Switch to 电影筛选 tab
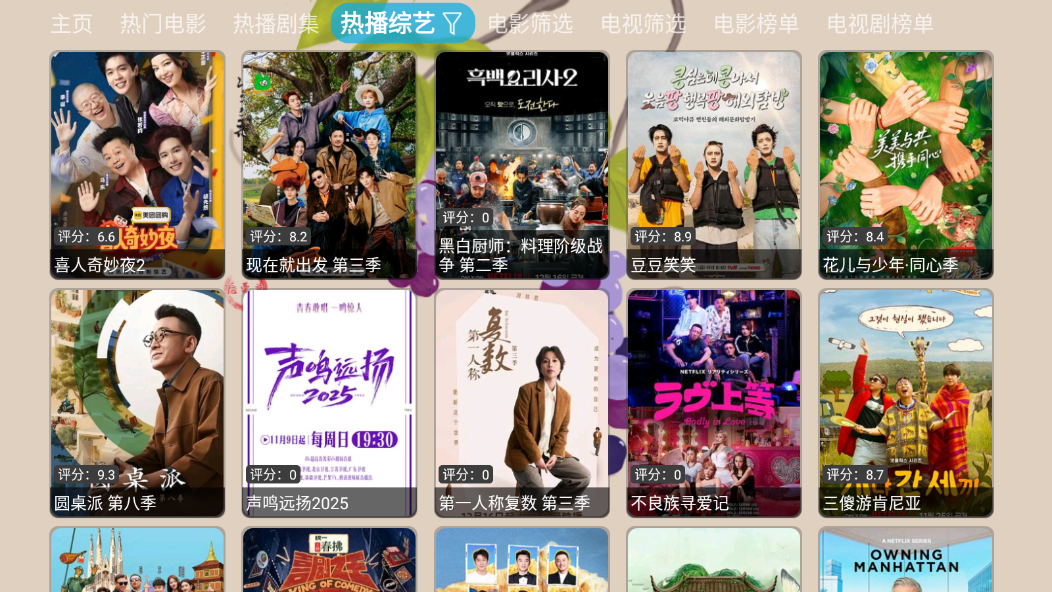Viewport: 1052px width, 592px height. [x=530, y=24]
